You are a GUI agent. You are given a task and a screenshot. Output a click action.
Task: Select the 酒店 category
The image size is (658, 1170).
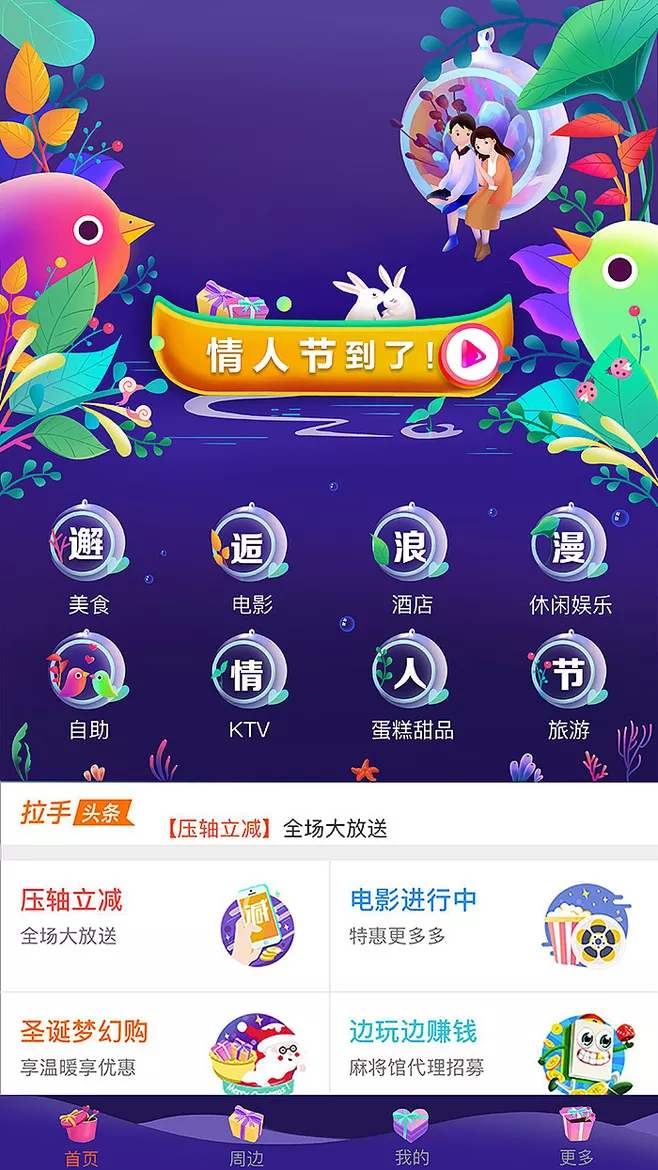click(410, 561)
